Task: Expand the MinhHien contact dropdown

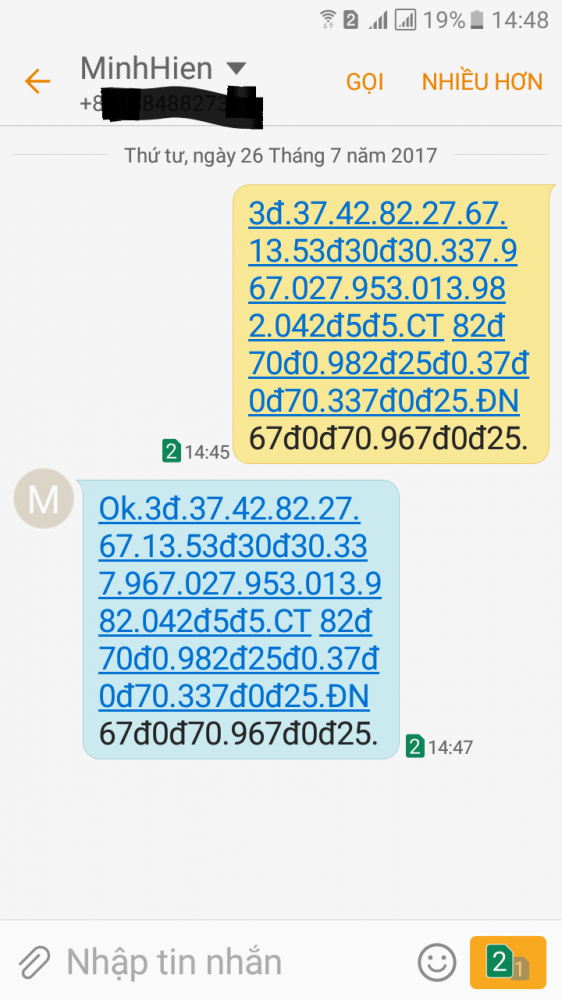Action: (236, 68)
